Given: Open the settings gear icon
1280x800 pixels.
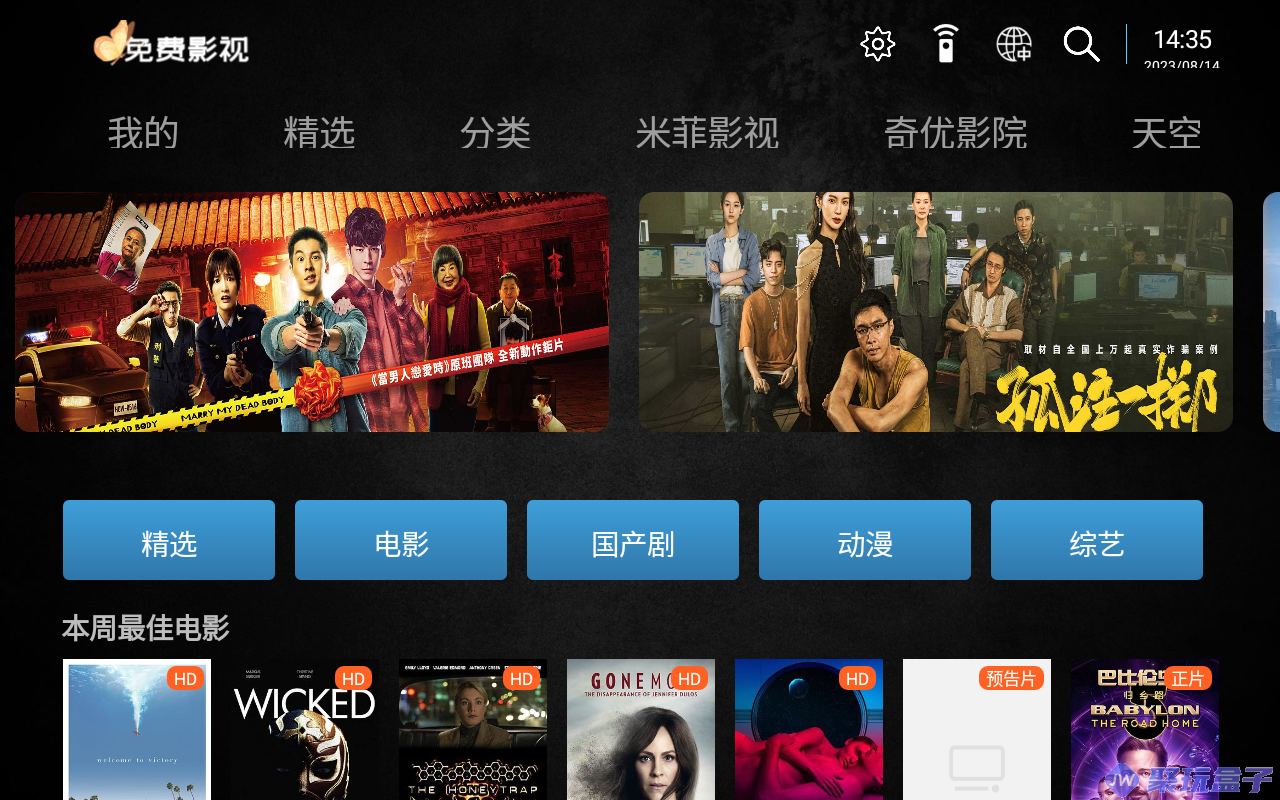Looking at the screenshot, I should 877,44.
